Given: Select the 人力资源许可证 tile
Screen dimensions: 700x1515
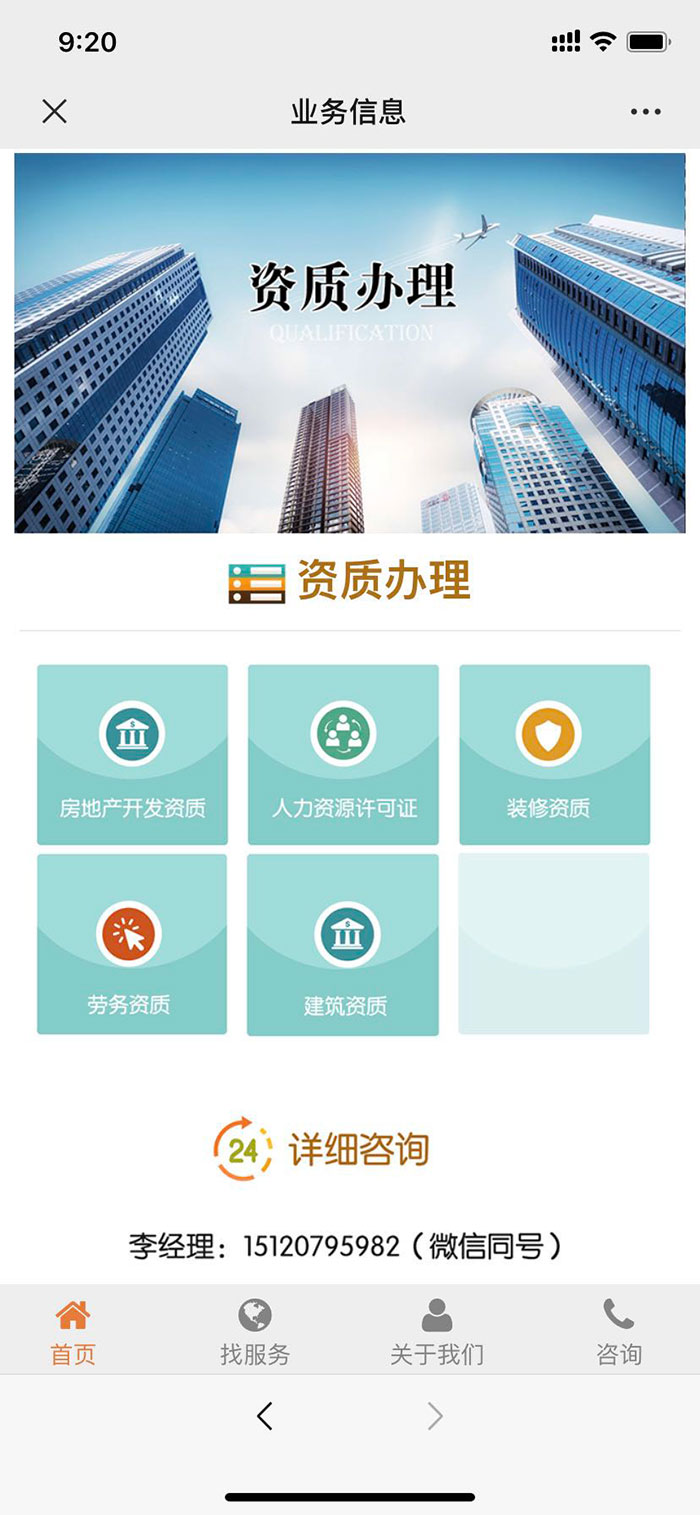Looking at the screenshot, I should (343, 755).
